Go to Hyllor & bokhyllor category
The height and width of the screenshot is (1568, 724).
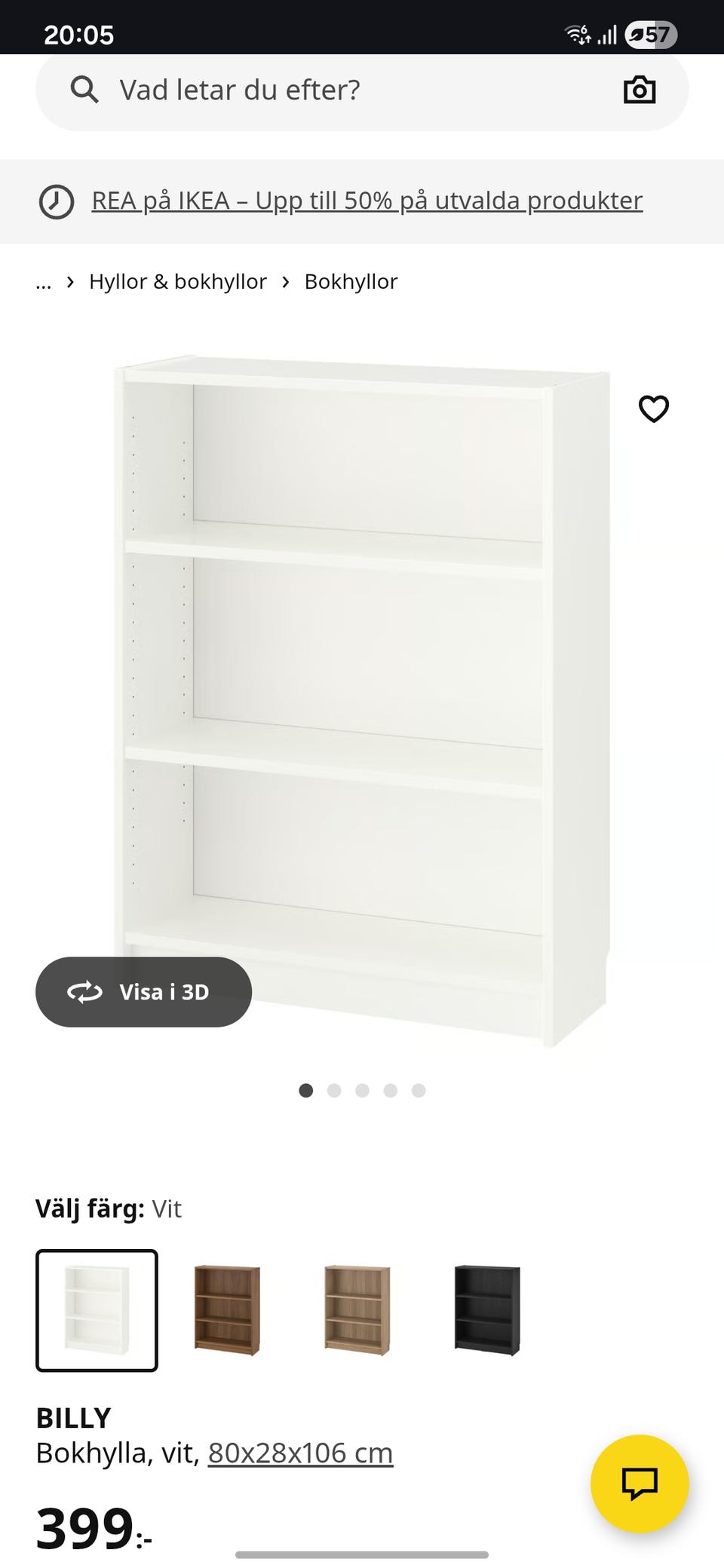click(x=178, y=281)
